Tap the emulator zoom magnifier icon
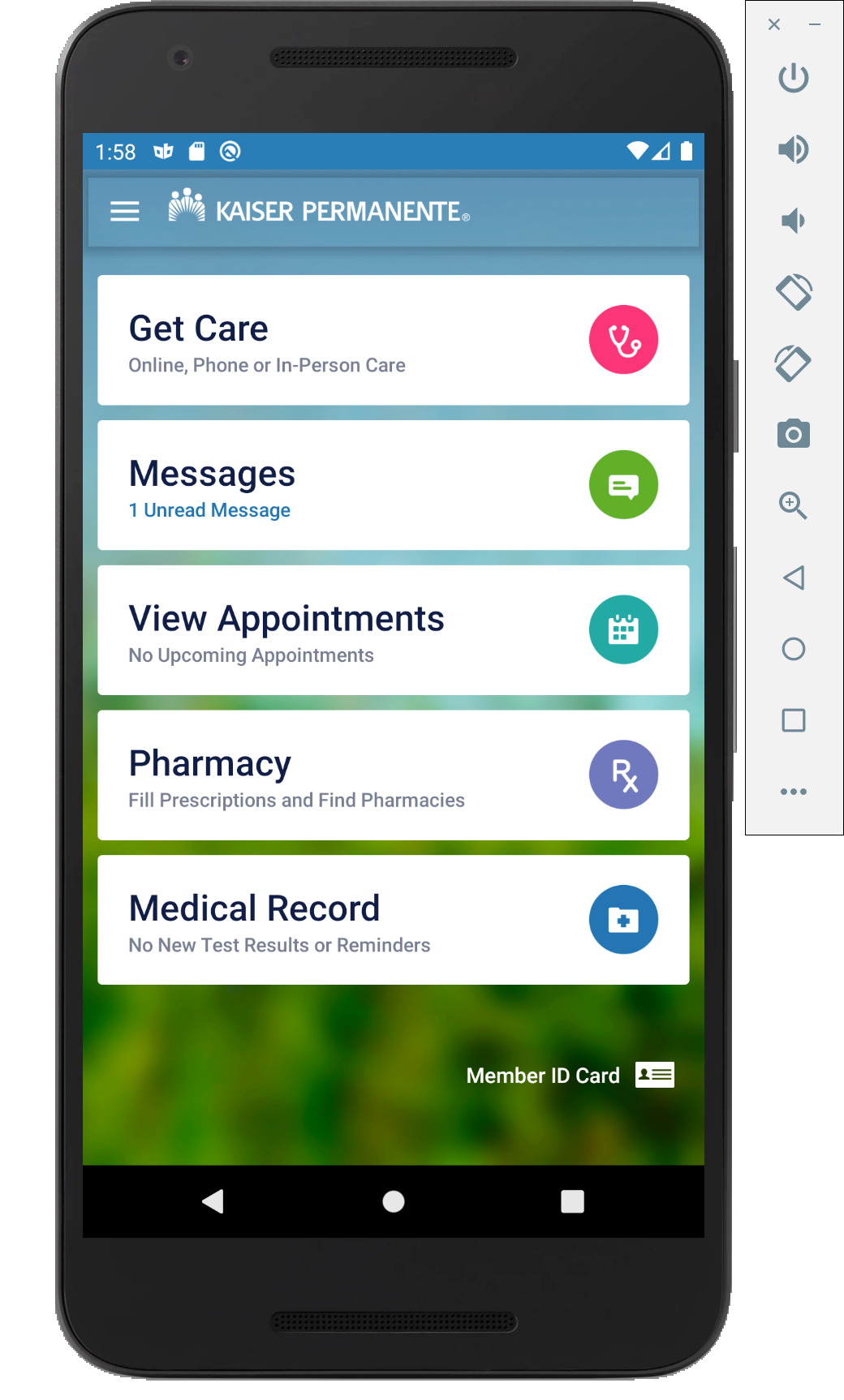 [x=793, y=505]
